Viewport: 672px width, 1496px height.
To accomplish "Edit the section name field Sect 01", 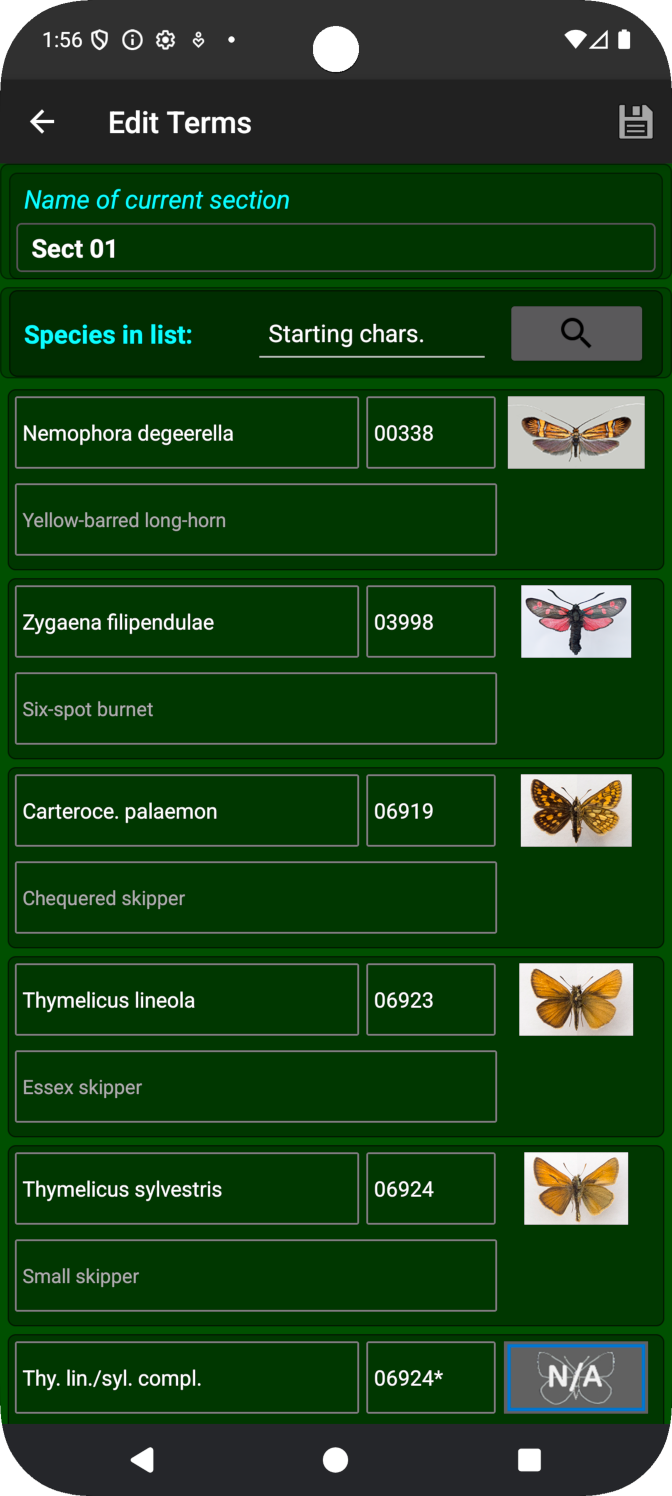I will pyautogui.click(x=336, y=248).
